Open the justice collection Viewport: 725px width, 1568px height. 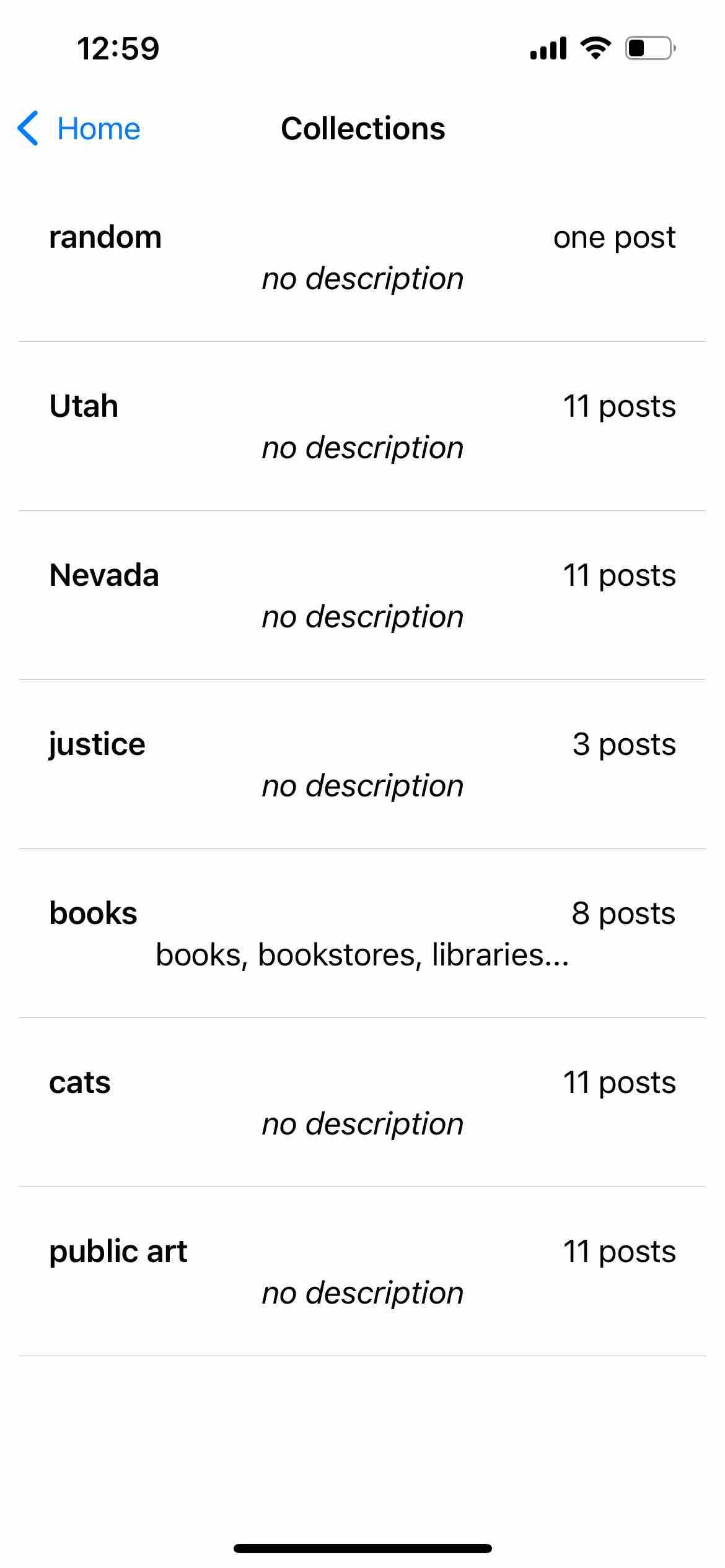(362, 764)
